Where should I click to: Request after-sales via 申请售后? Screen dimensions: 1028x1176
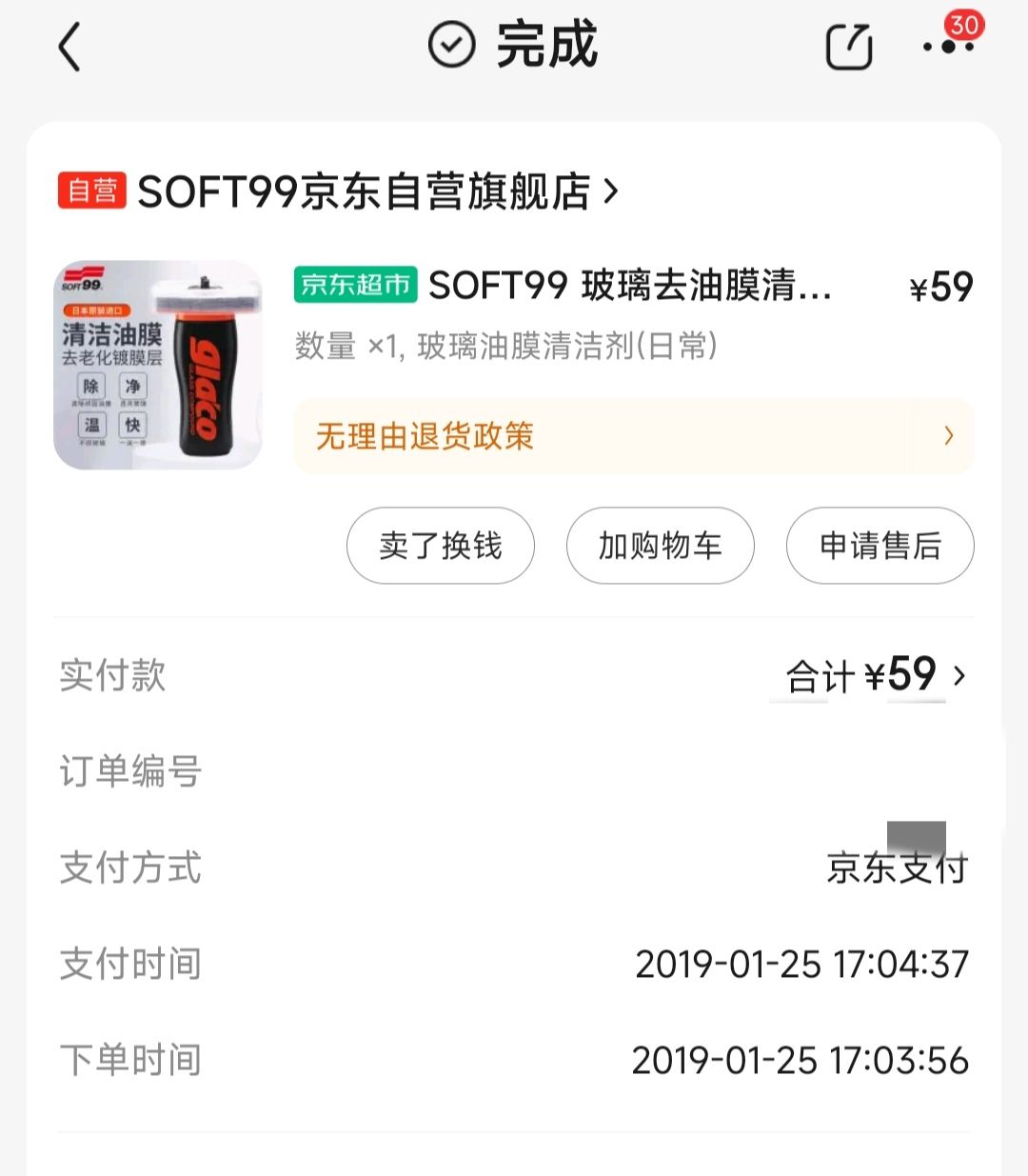[880, 546]
